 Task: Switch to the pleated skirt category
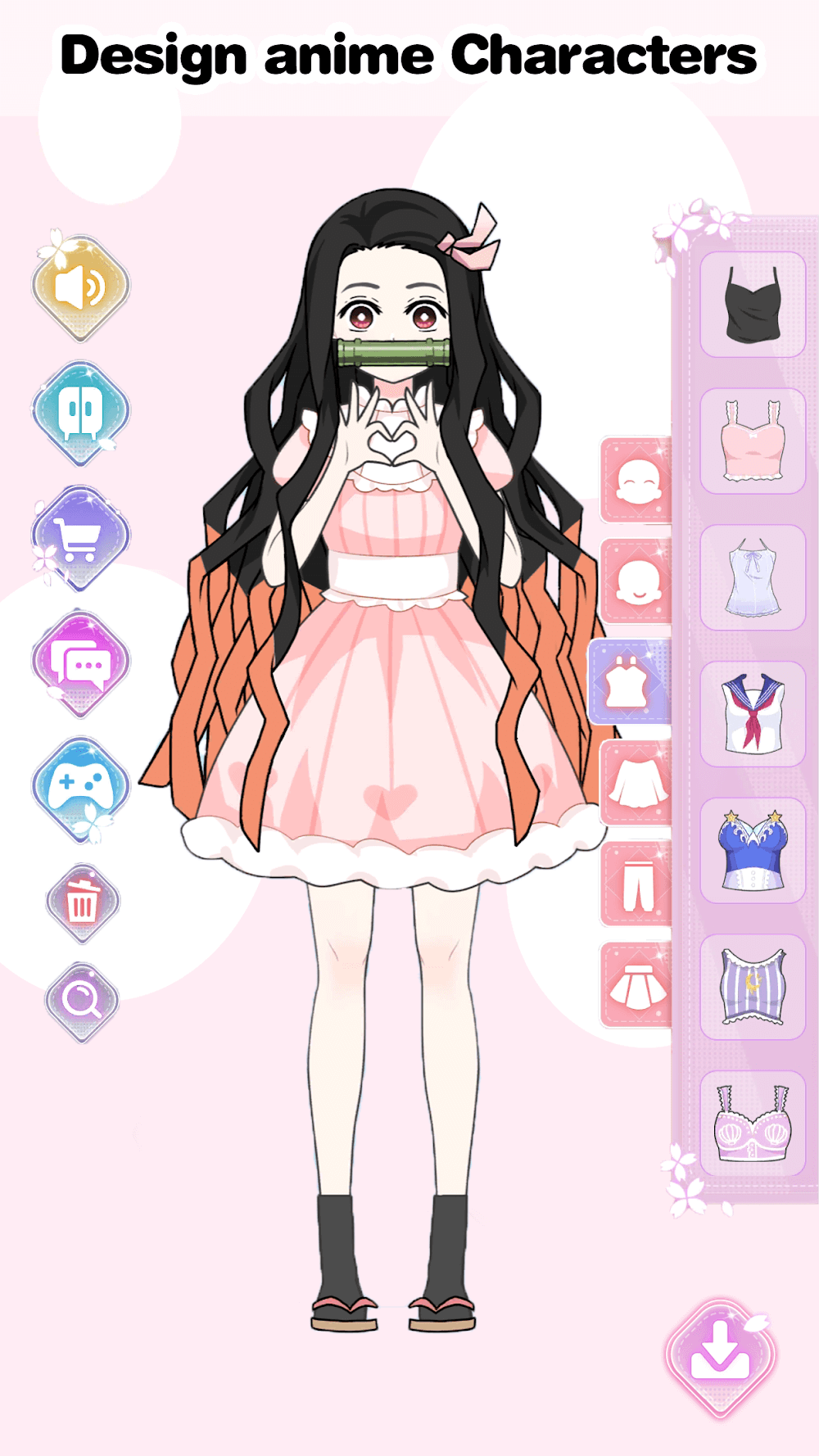[x=637, y=985]
